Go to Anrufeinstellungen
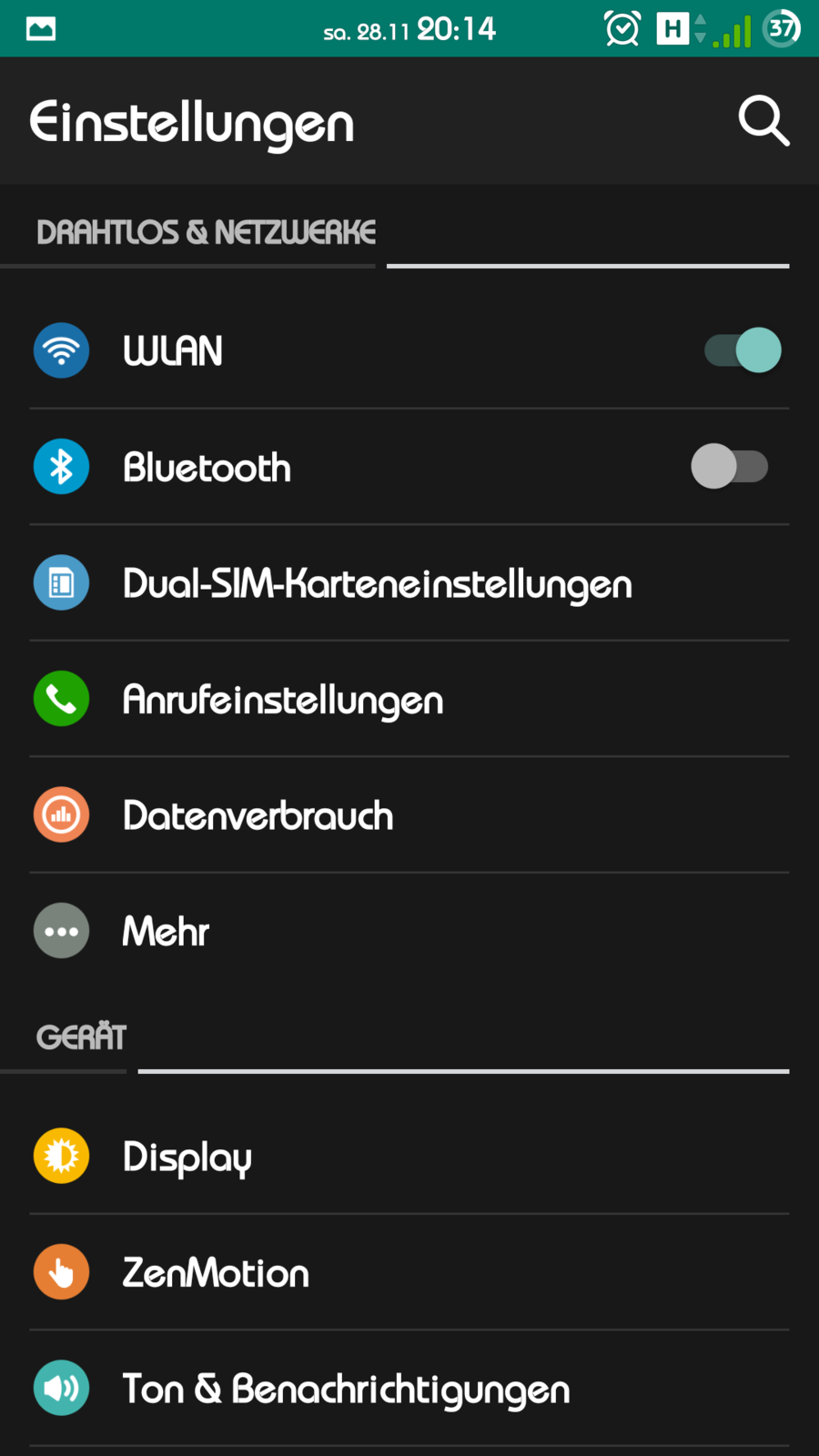Viewport: 819px width, 1456px height. [283, 700]
